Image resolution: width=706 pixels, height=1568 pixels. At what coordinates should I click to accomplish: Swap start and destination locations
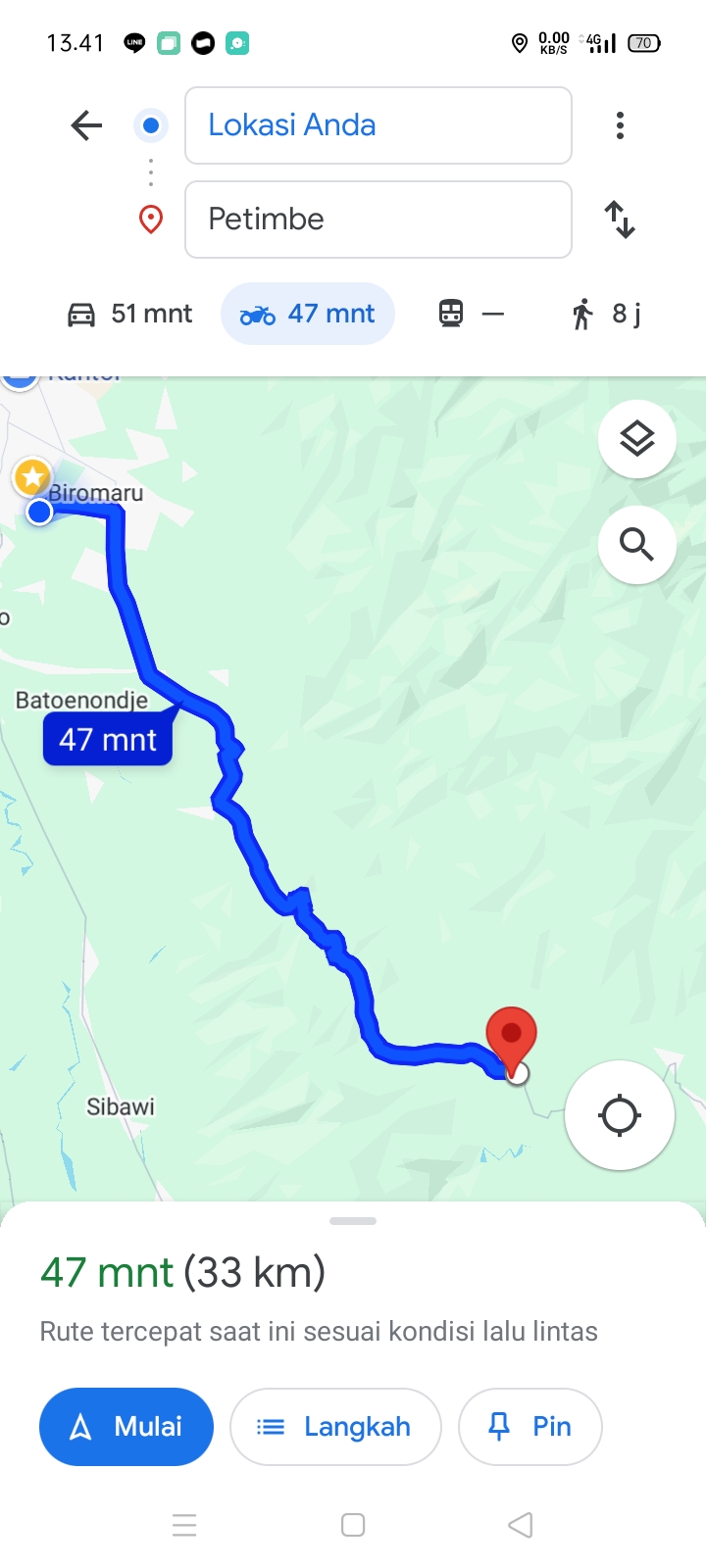(620, 220)
